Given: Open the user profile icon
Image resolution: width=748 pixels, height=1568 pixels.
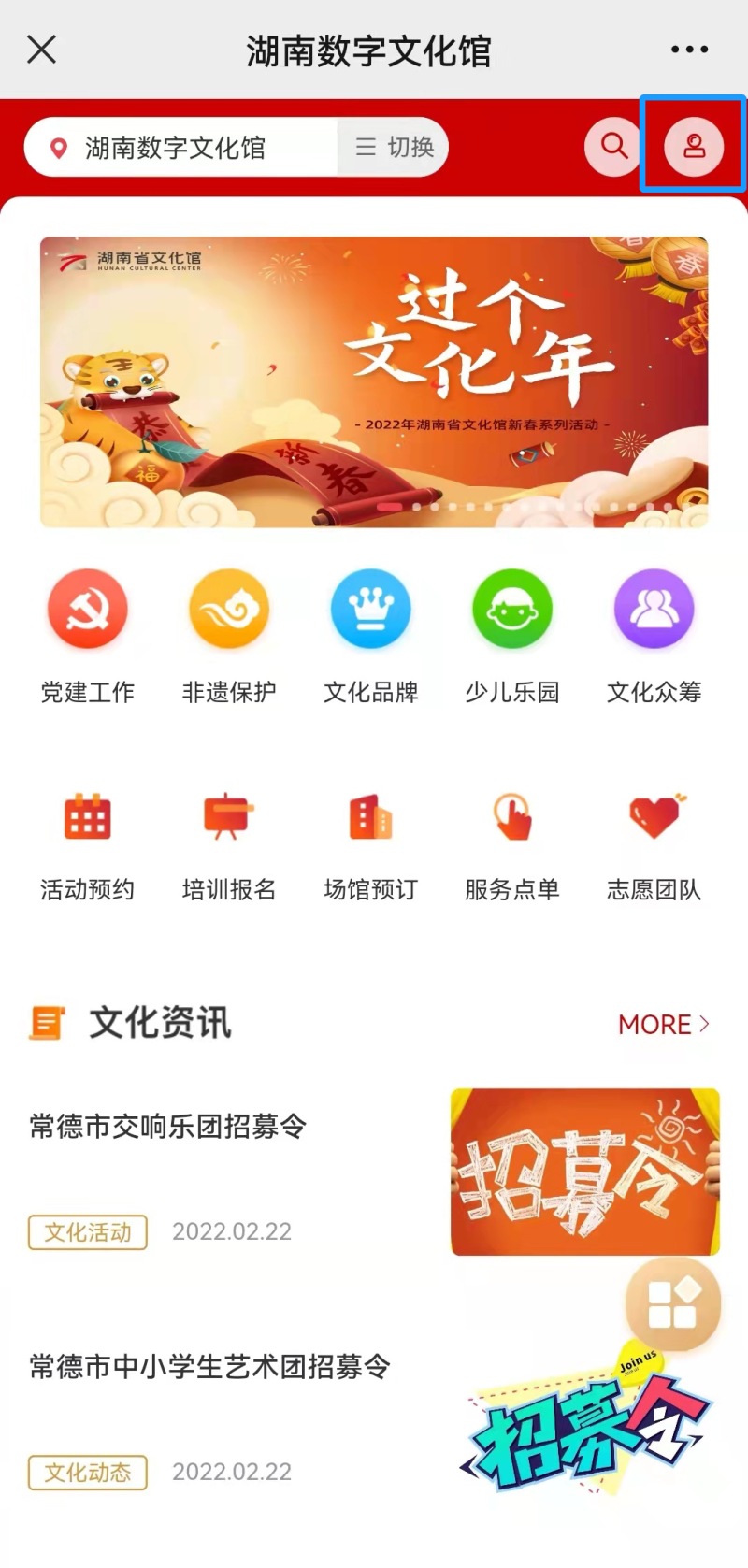Looking at the screenshot, I should [x=693, y=146].
